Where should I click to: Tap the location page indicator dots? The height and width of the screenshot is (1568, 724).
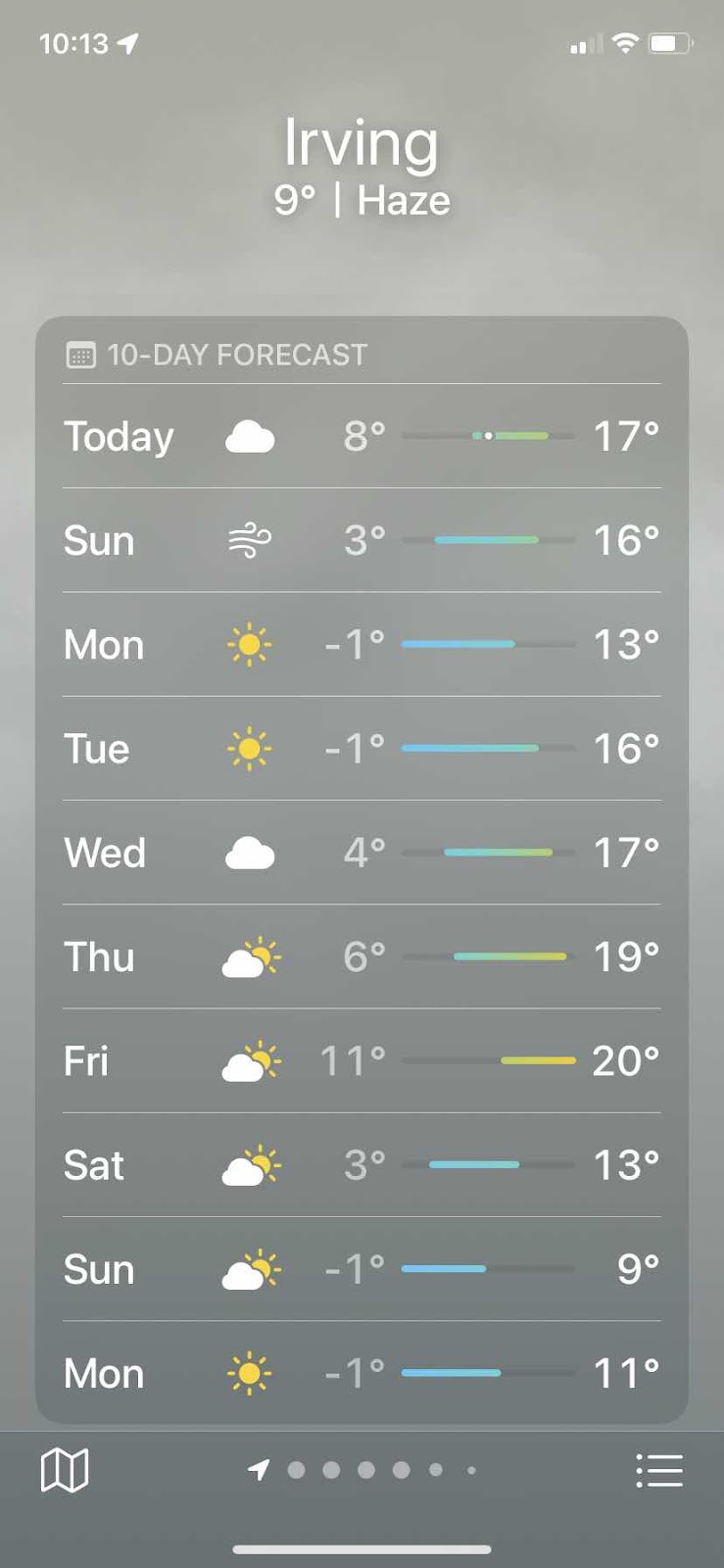tap(366, 1470)
